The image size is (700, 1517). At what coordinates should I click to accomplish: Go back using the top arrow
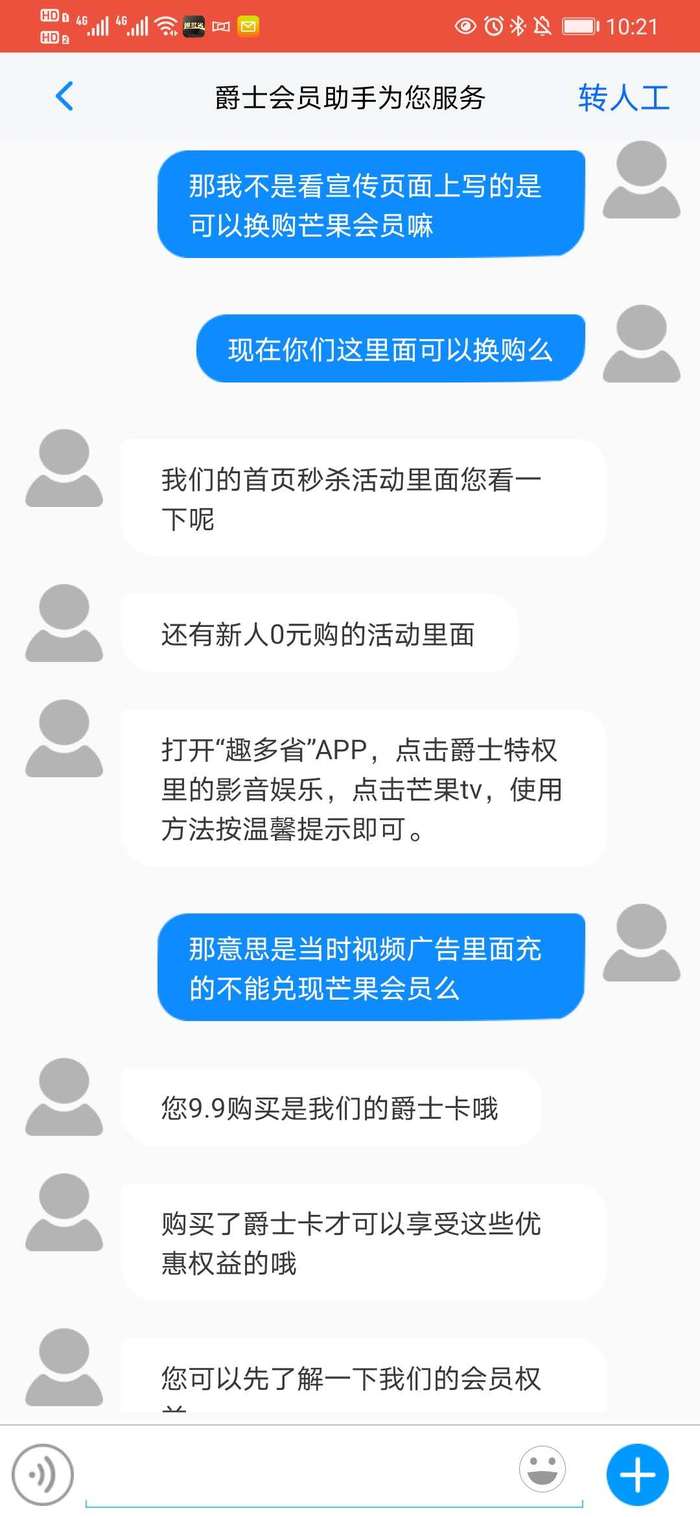pyautogui.click(x=64, y=97)
